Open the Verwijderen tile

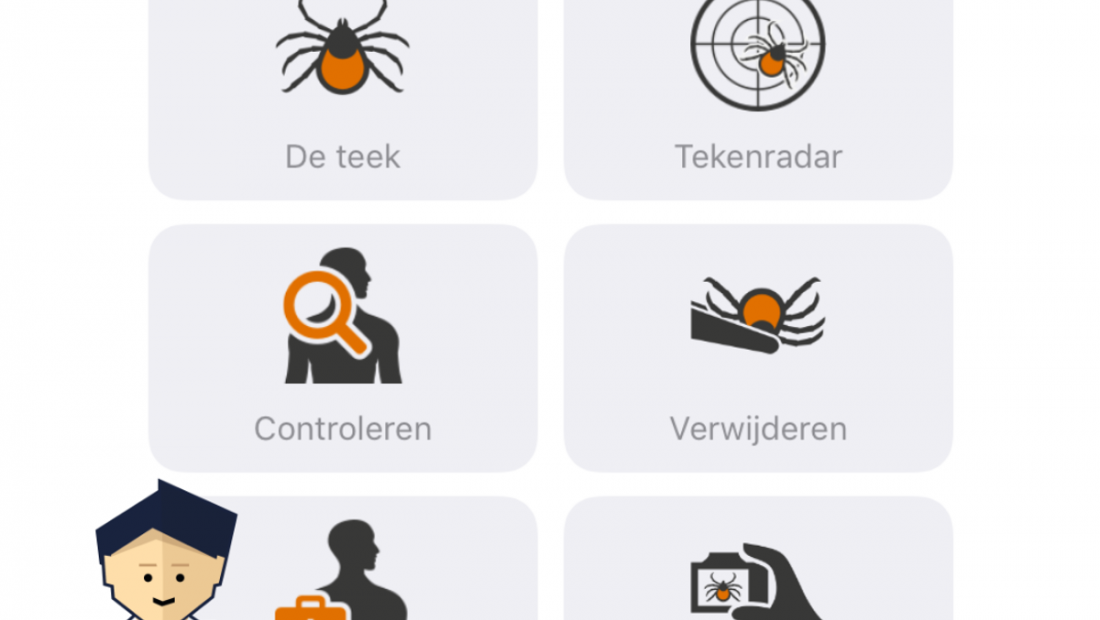point(758,347)
